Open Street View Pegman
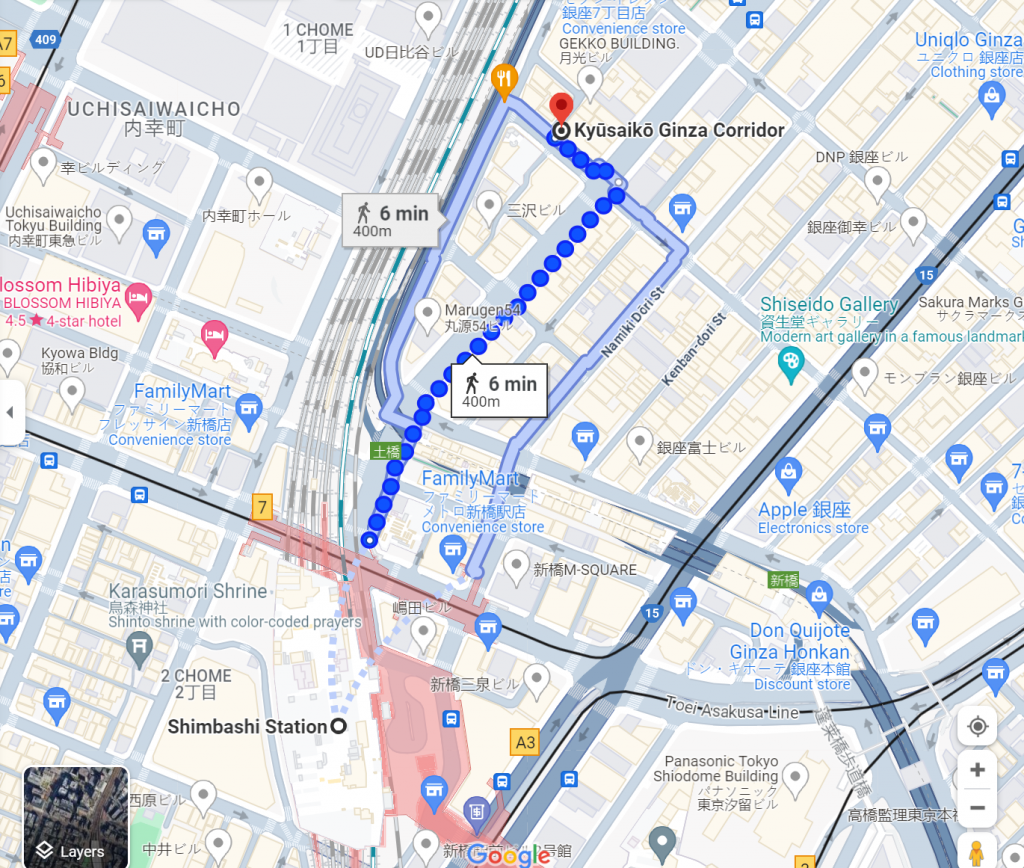The width and height of the screenshot is (1024, 868). coord(977,853)
